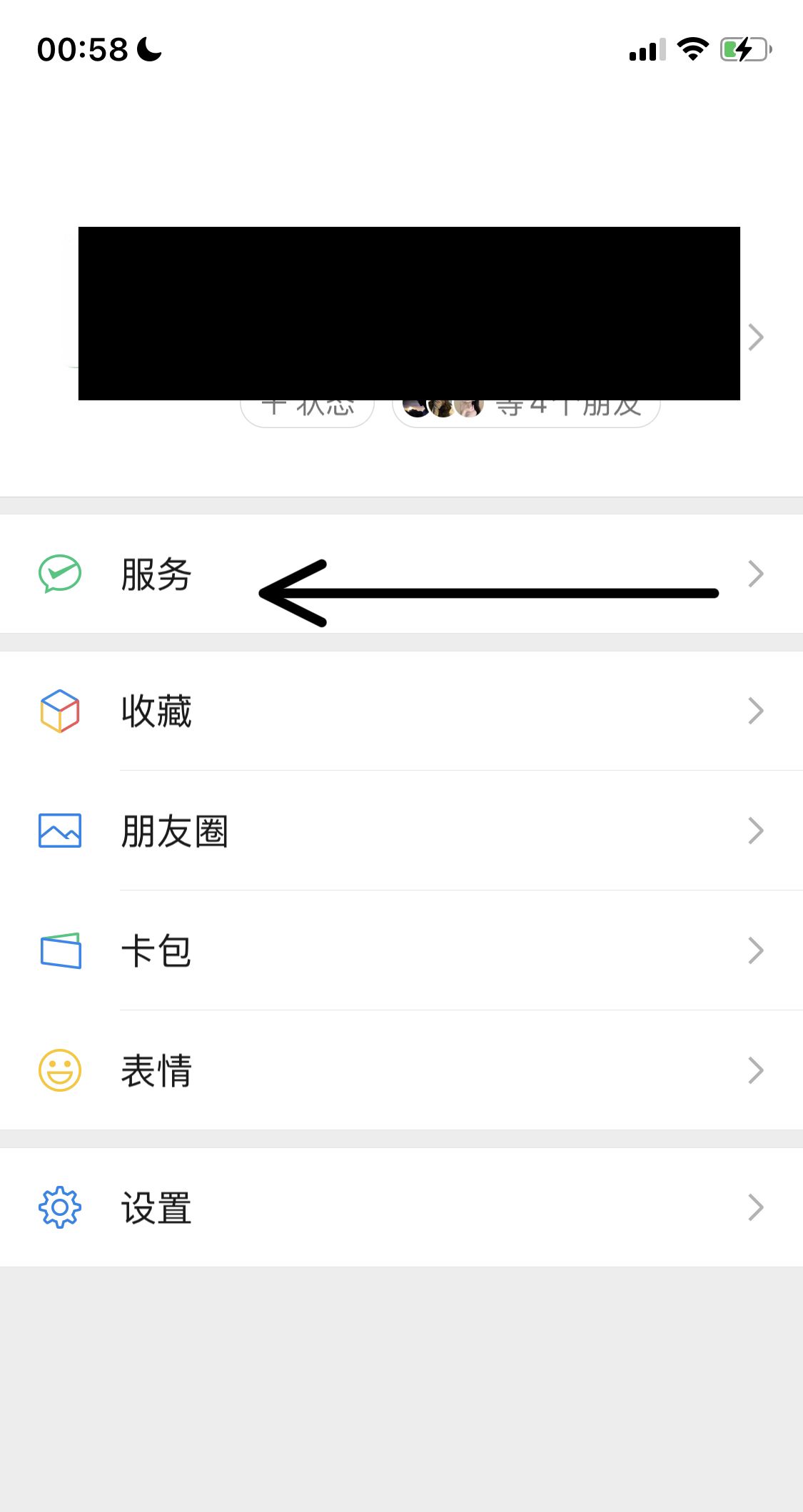Open the Services menu item
Viewport: 803px width, 1512px height.
(156, 574)
